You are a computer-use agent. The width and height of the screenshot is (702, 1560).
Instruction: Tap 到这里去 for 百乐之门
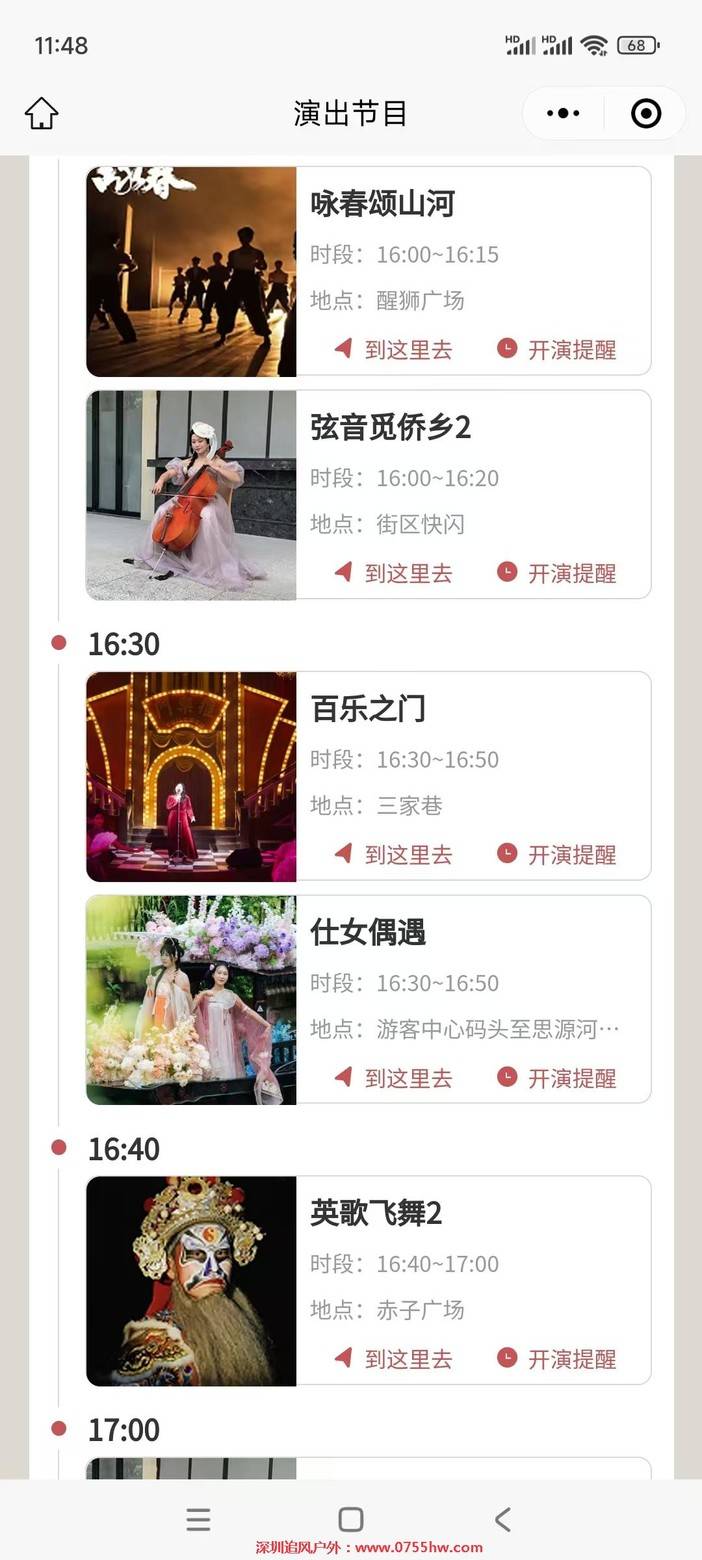[393, 854]
